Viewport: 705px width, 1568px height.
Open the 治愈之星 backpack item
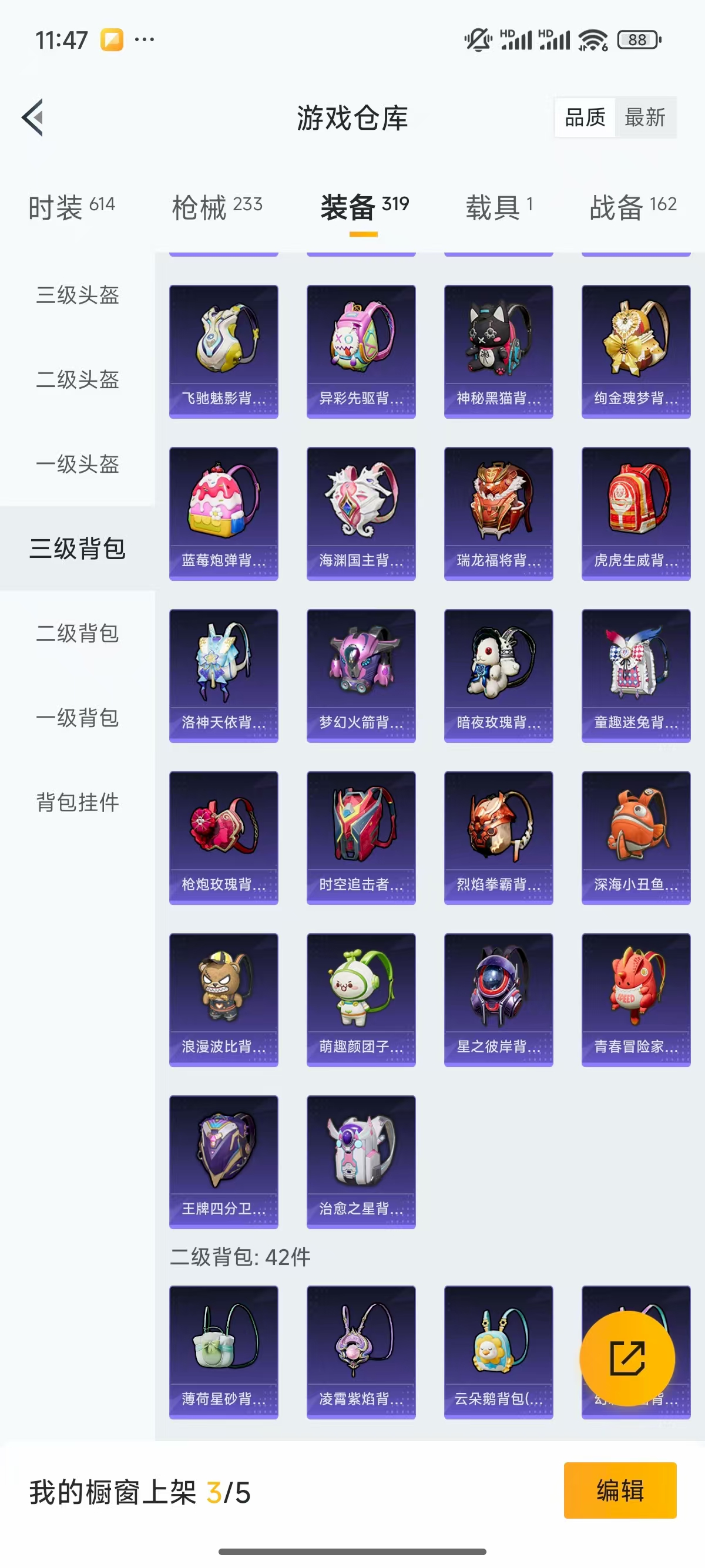[361, 1162]
